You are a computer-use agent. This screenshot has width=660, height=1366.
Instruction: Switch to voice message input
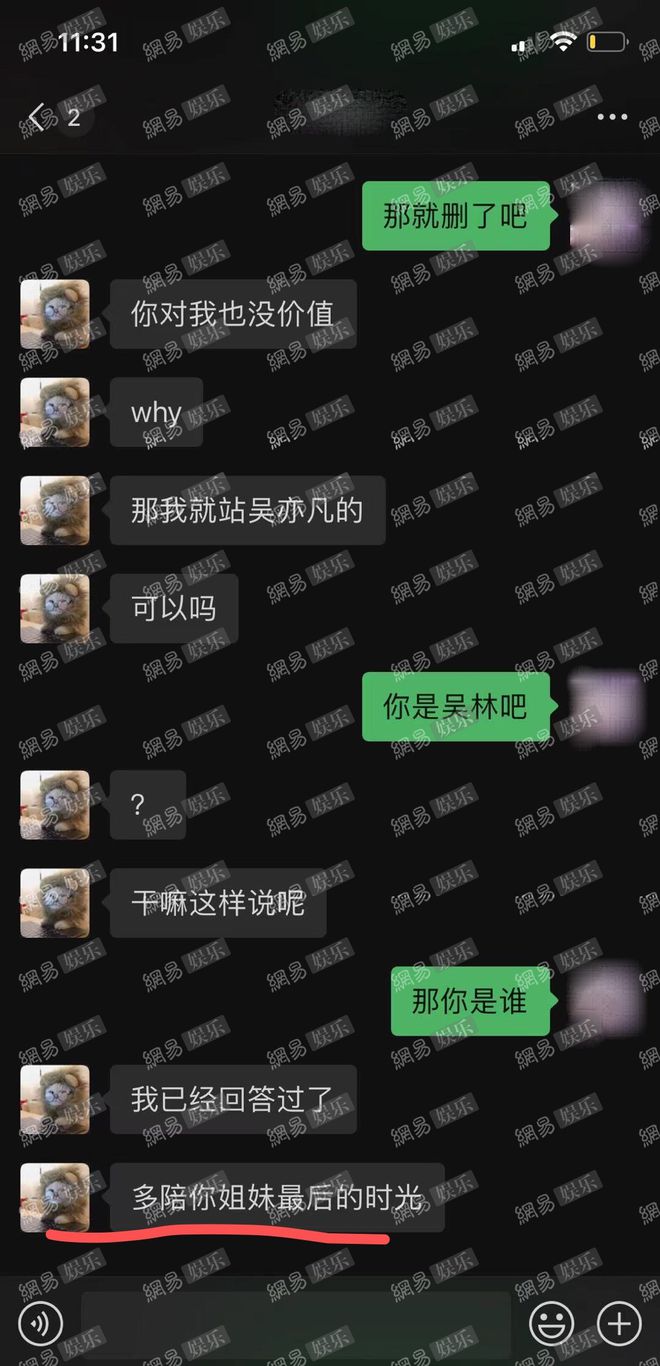click(x=40, y=1324)
